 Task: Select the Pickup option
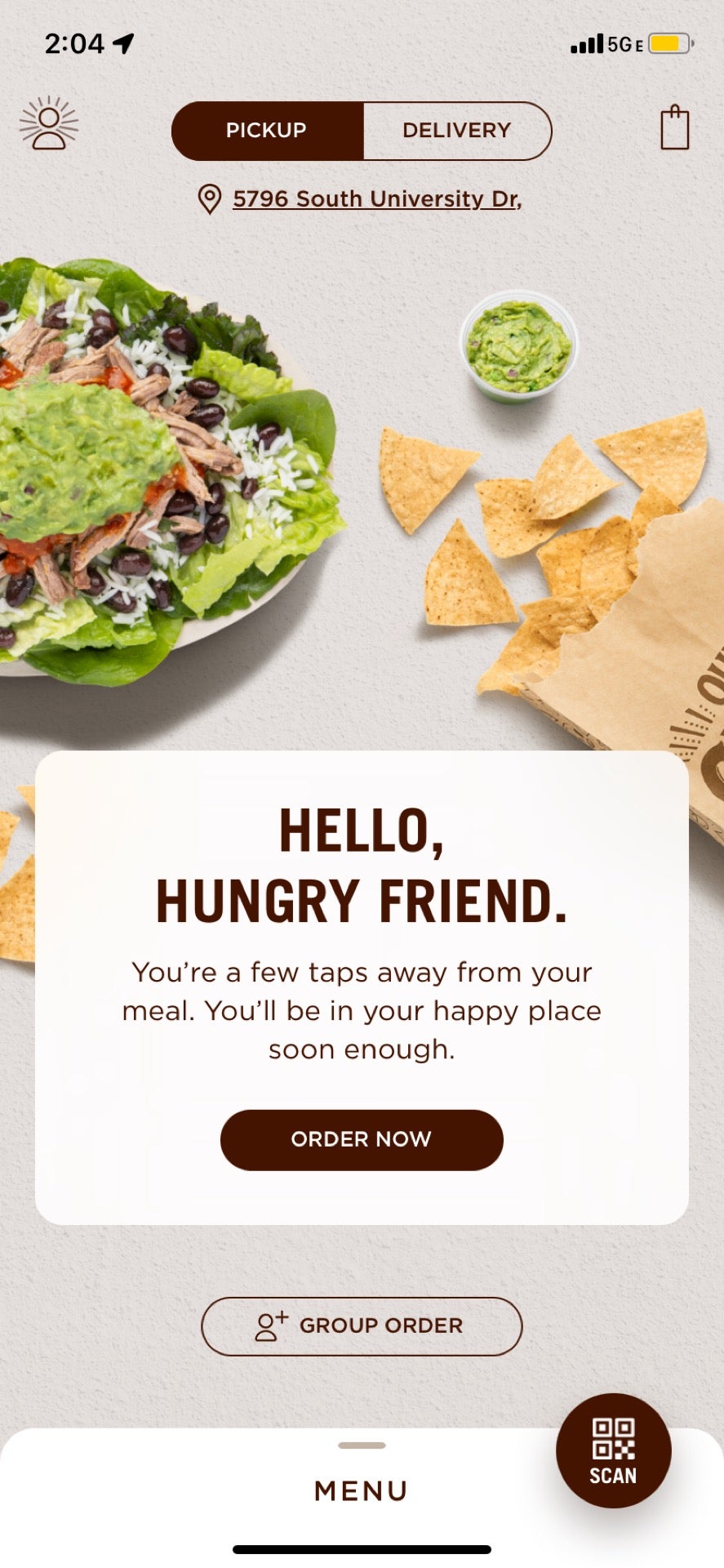tap(267, 131)
